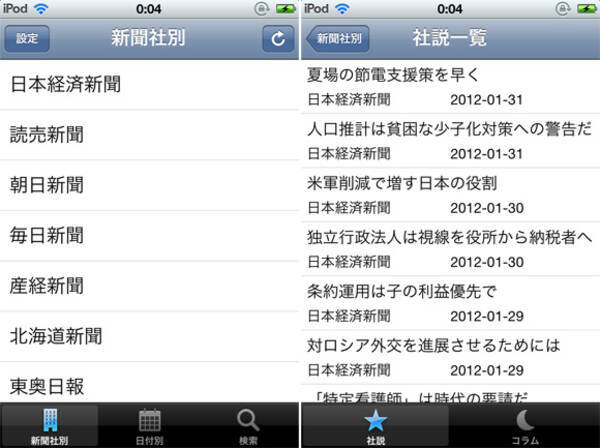Open 東奥日報 row
Image resolution: width=600 pixels, height=448 pixels.
click(x=150, y=383)
